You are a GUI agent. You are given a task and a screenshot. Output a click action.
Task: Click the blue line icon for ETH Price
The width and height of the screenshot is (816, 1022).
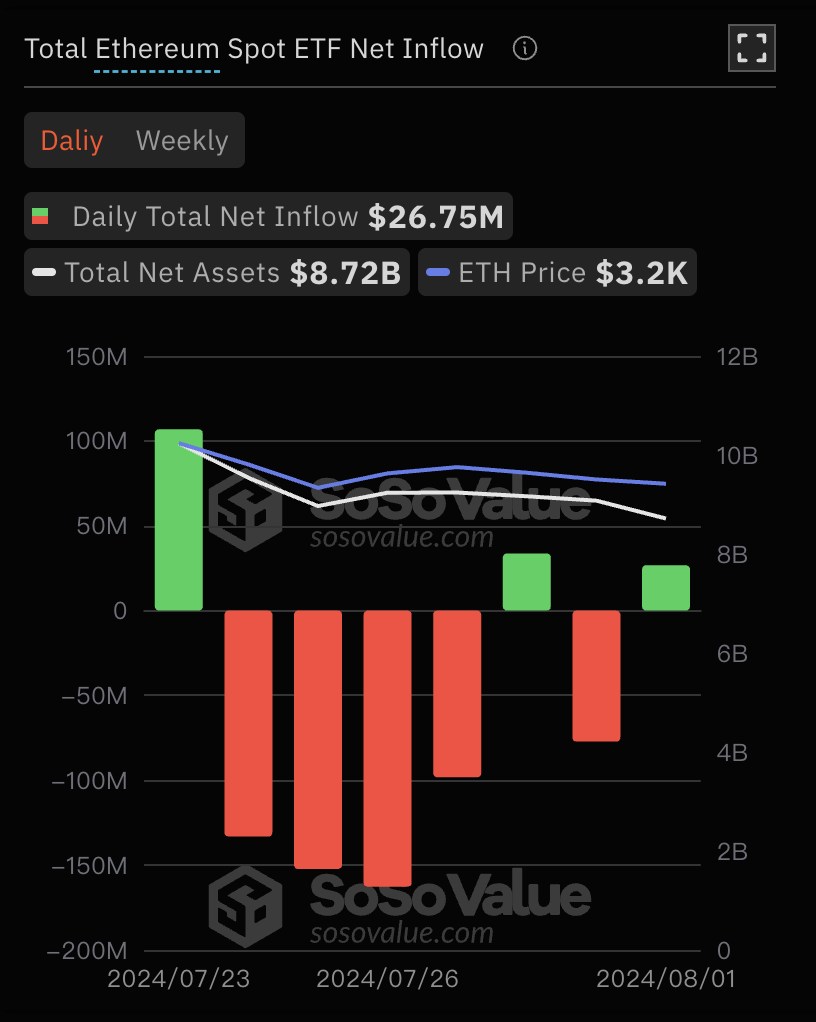pyautogui.click(x=436, y=272)
